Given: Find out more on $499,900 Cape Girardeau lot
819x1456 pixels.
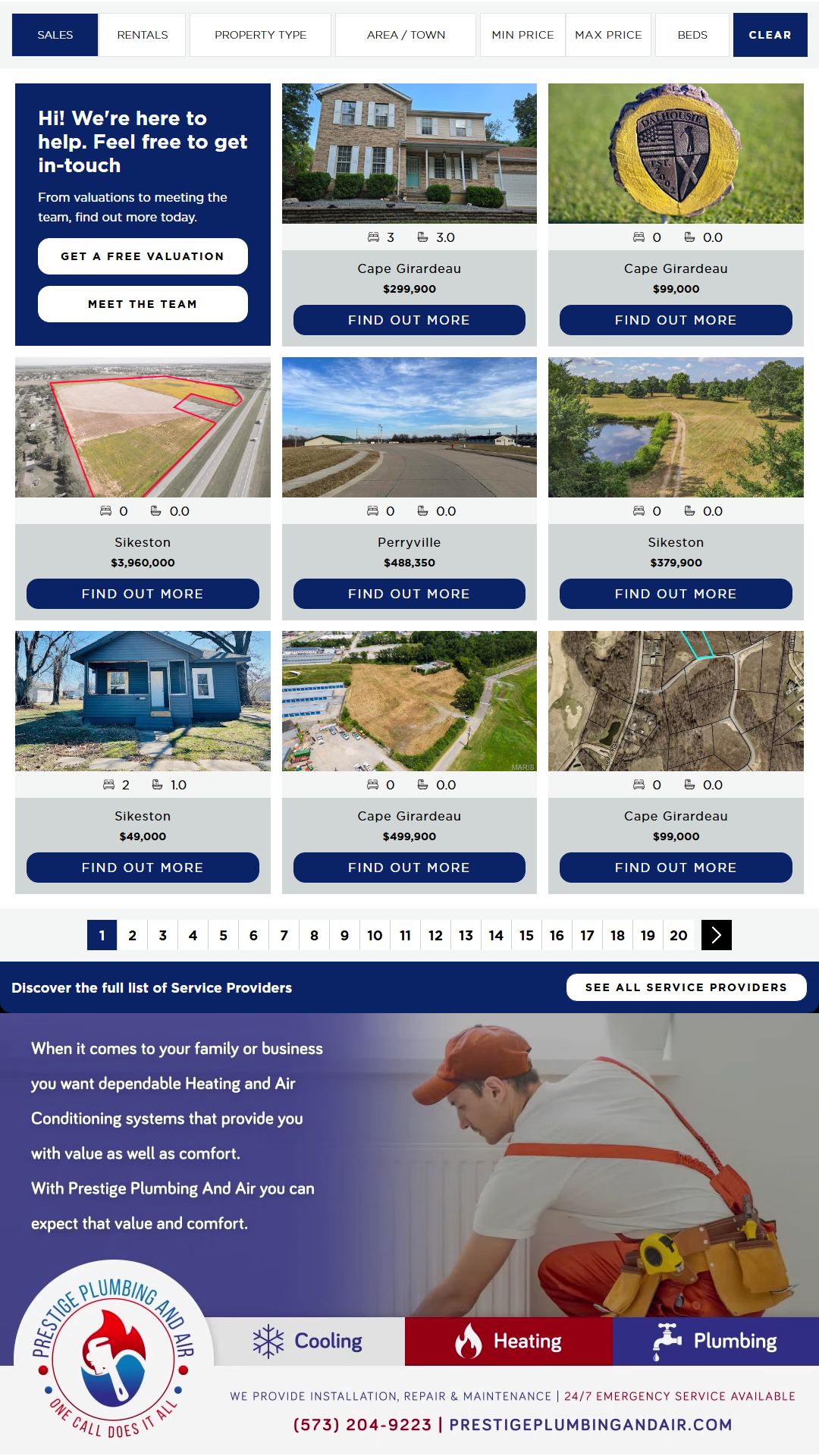Looking at the screenshot, I should coord(409,868).
